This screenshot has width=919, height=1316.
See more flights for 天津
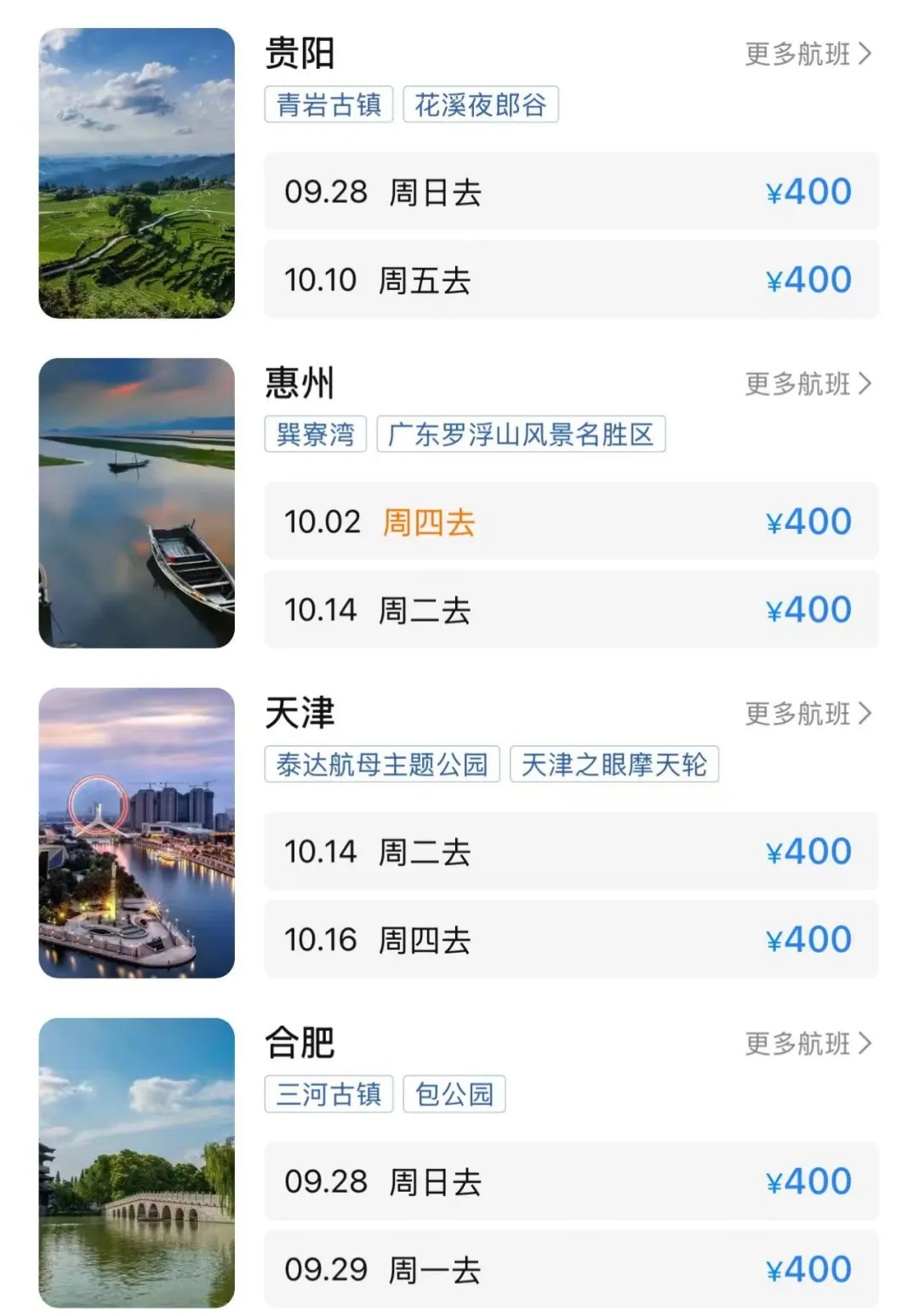[x=808, y=714]
